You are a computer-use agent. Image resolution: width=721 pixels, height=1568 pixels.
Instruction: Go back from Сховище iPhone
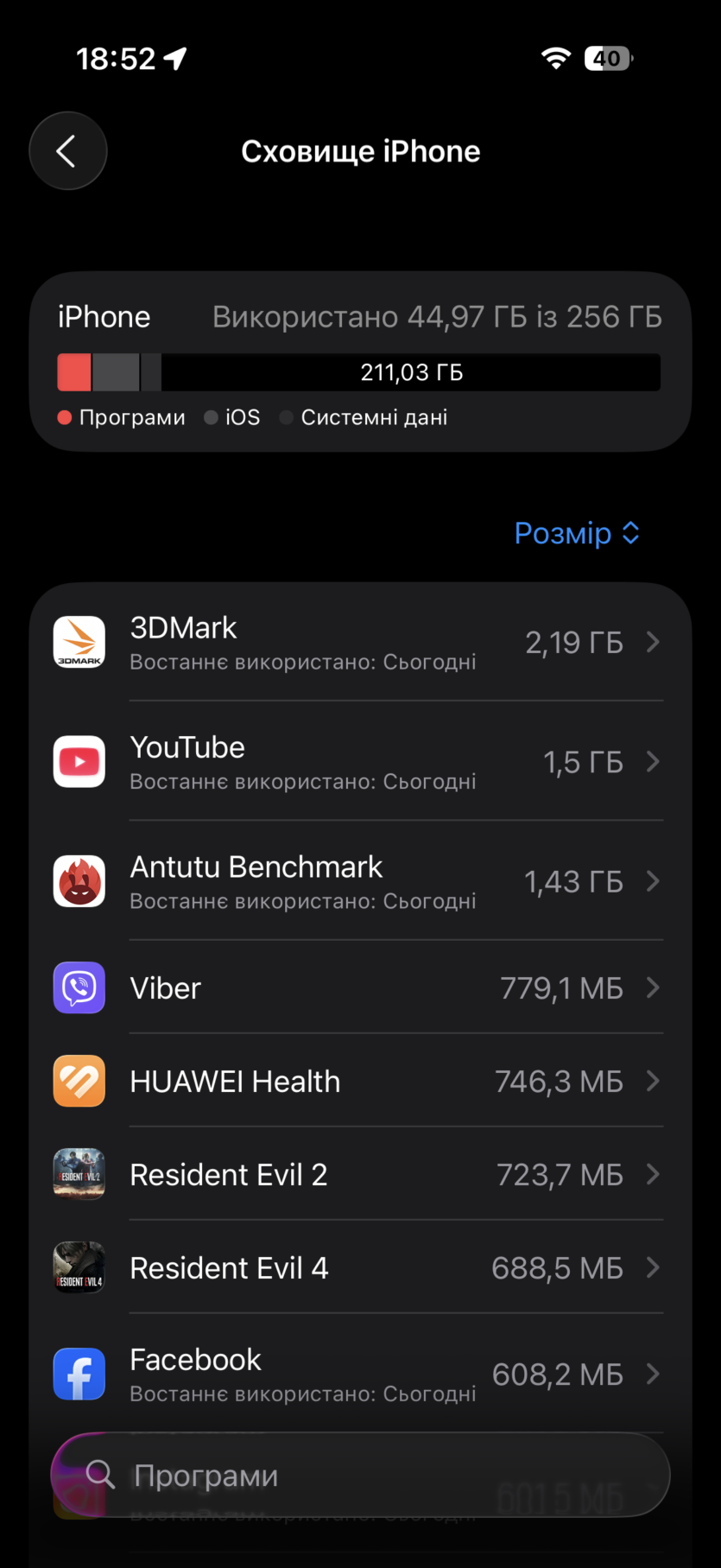coord(67,151)
